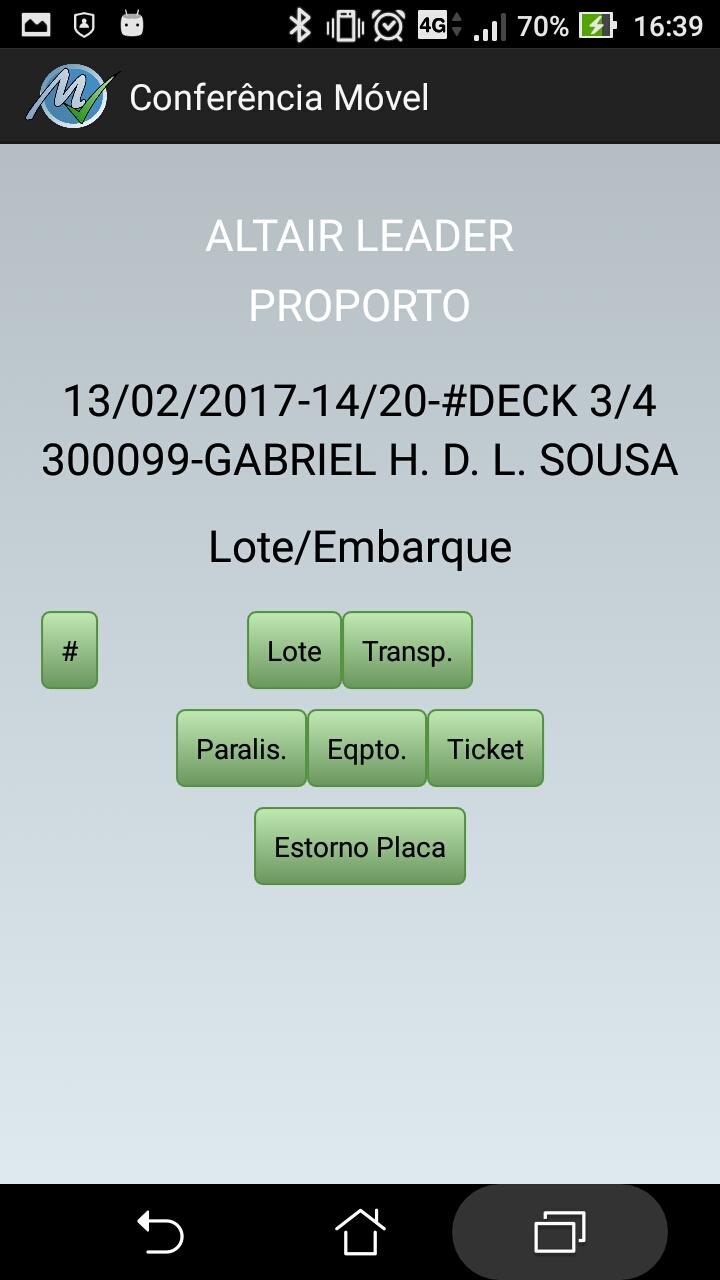Tap the # button
Viewport: 720px width, 1280px height.
(x=69, y=650)
